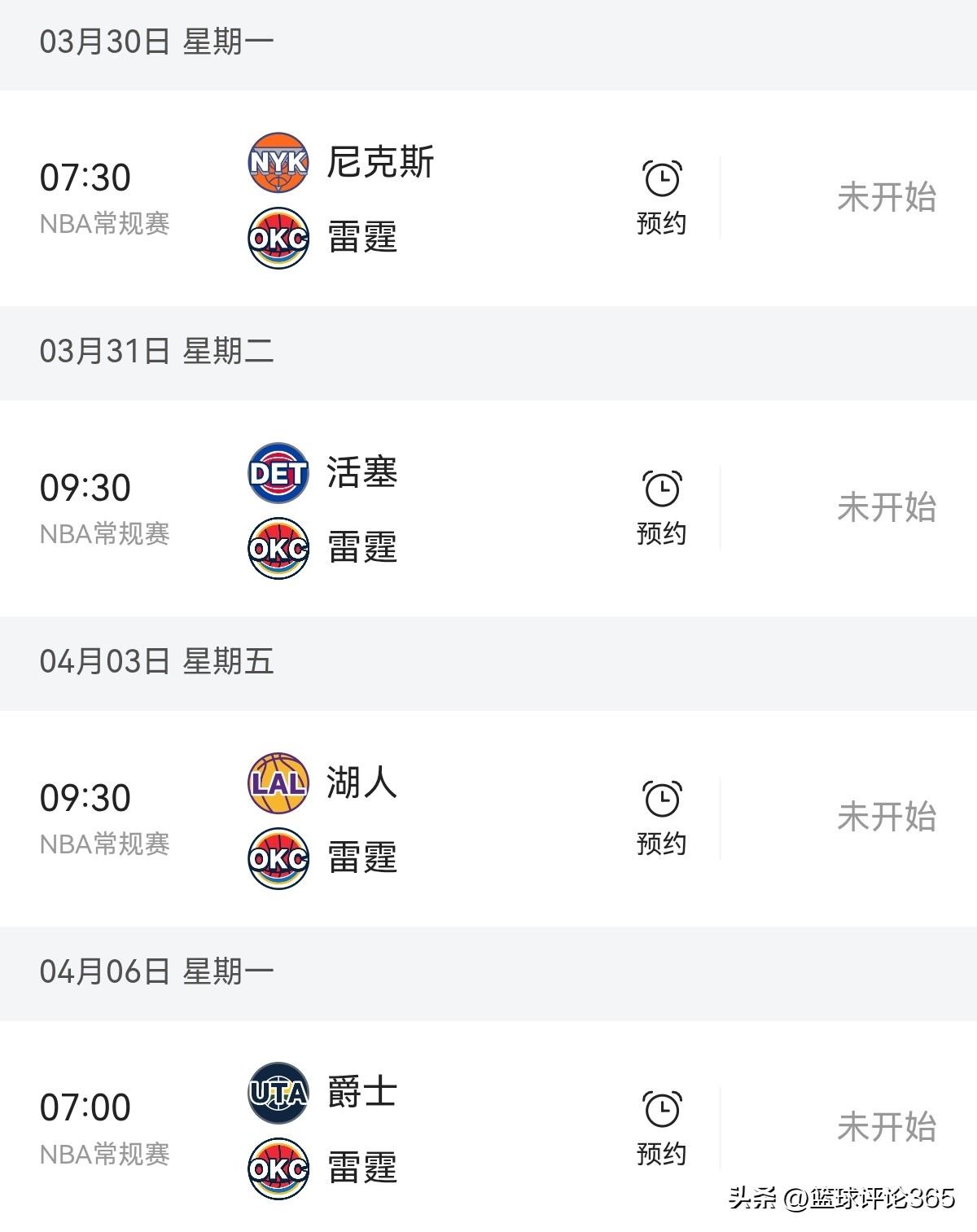Screen dimensions: 977x1232
Task: Open the 爵士 vs 雷霆 match details
Action: 488,1127
